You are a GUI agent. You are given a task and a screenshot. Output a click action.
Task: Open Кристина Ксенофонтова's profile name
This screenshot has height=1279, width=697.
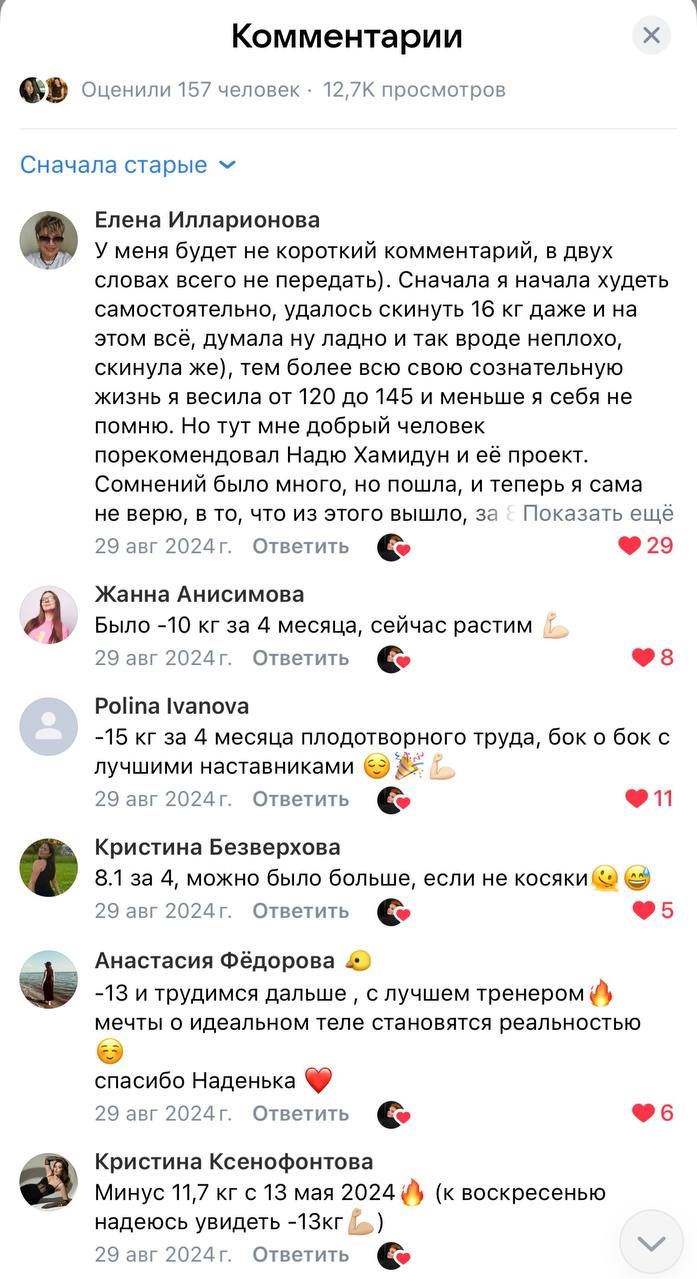pos(234,1161)
